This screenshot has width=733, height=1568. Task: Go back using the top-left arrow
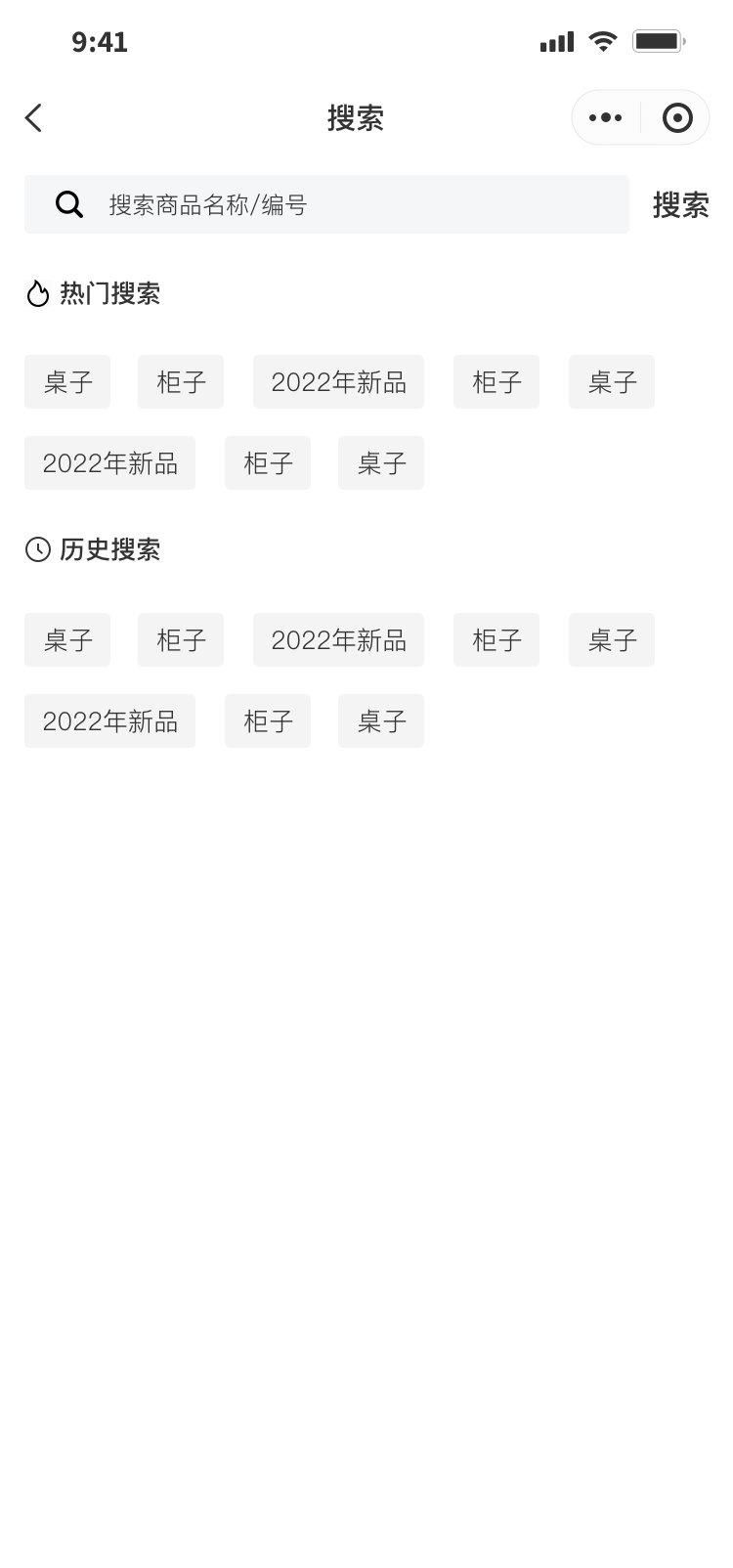coord(34,118)
